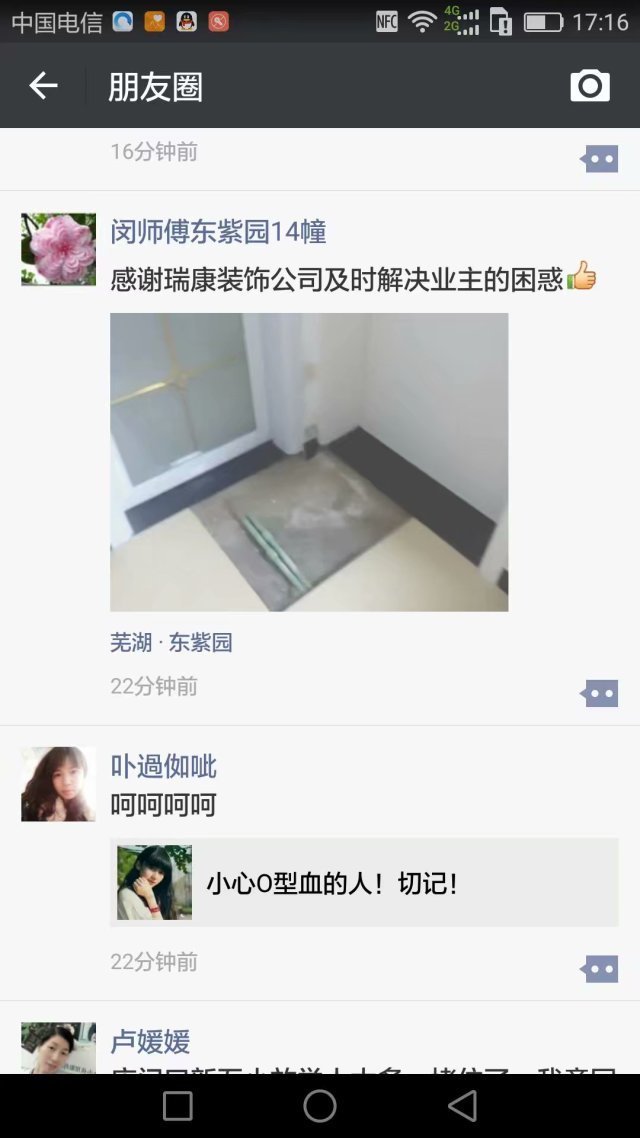
Task: Open 卟過伽呲's profile avatar
Action: click(58, 784)
